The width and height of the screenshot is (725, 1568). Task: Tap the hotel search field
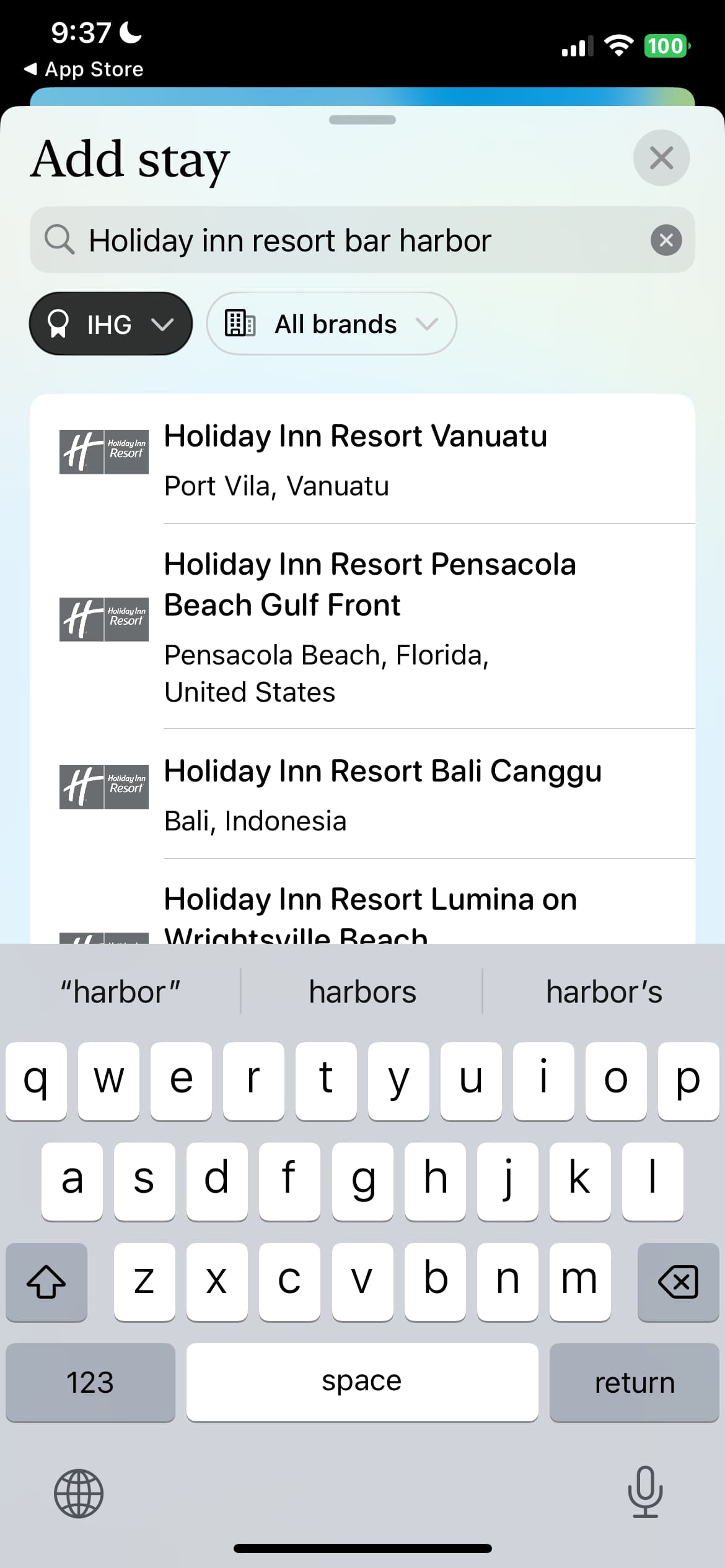362,240
